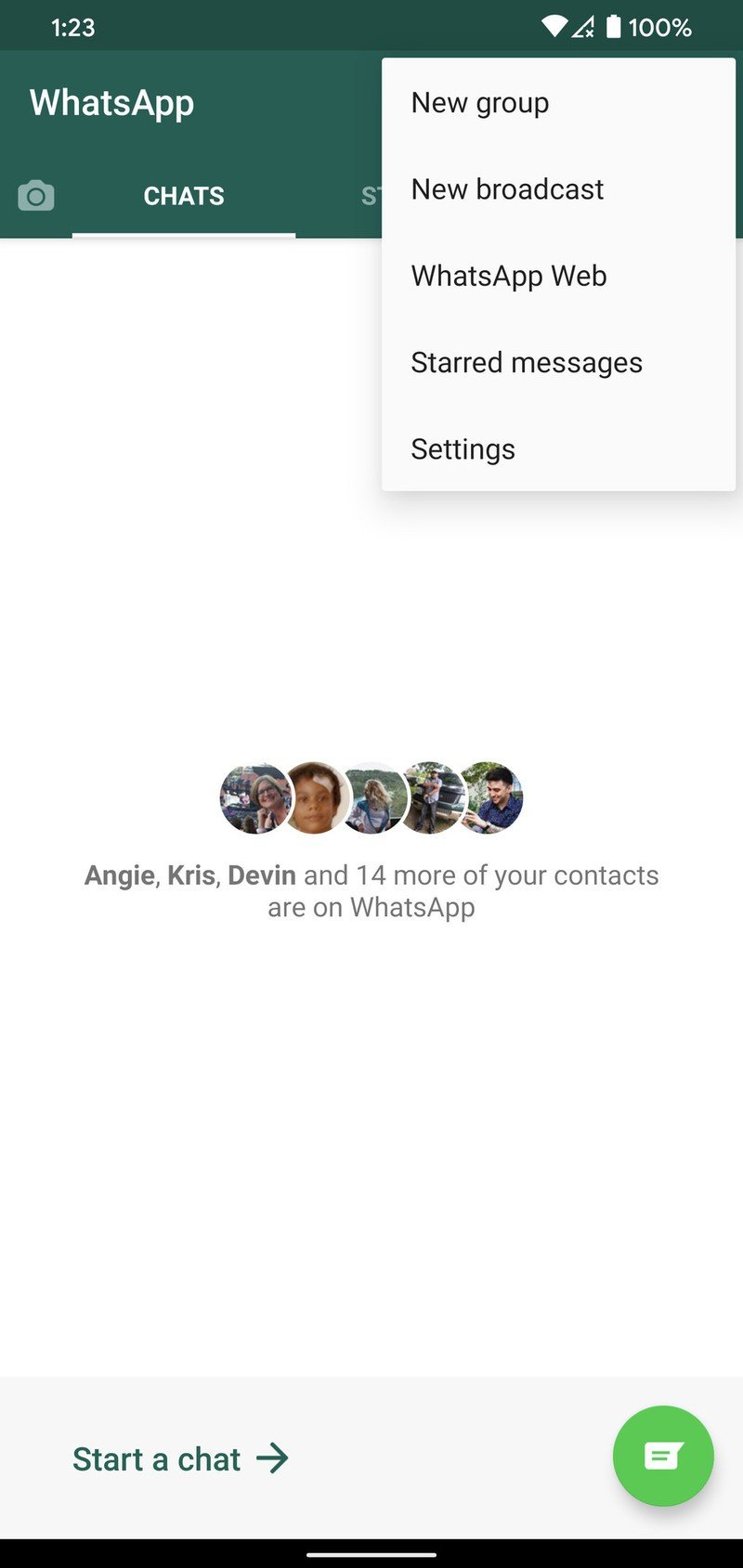Tap the Start a chat link

pyautogui.click(x=181, y=1458)
